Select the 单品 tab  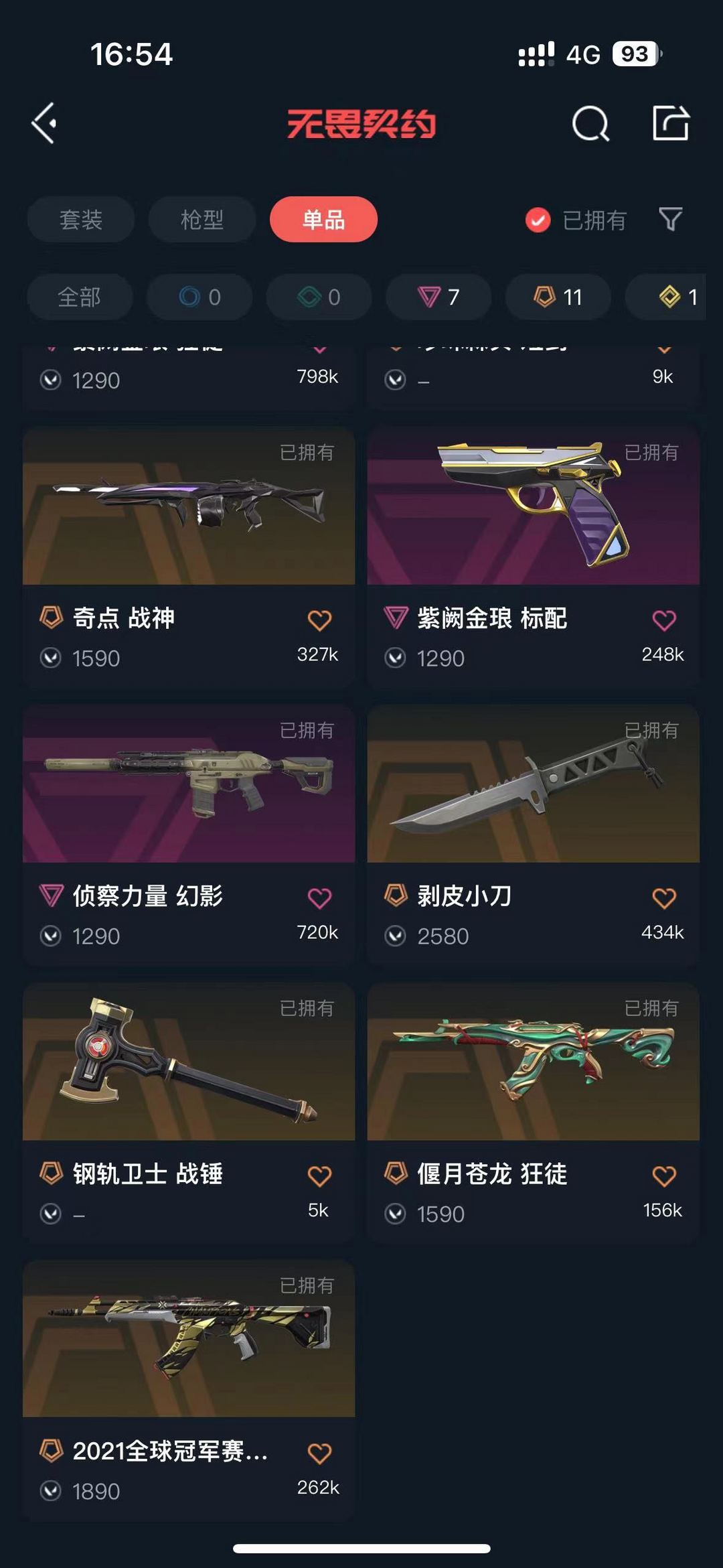click(x=323, y=220)
